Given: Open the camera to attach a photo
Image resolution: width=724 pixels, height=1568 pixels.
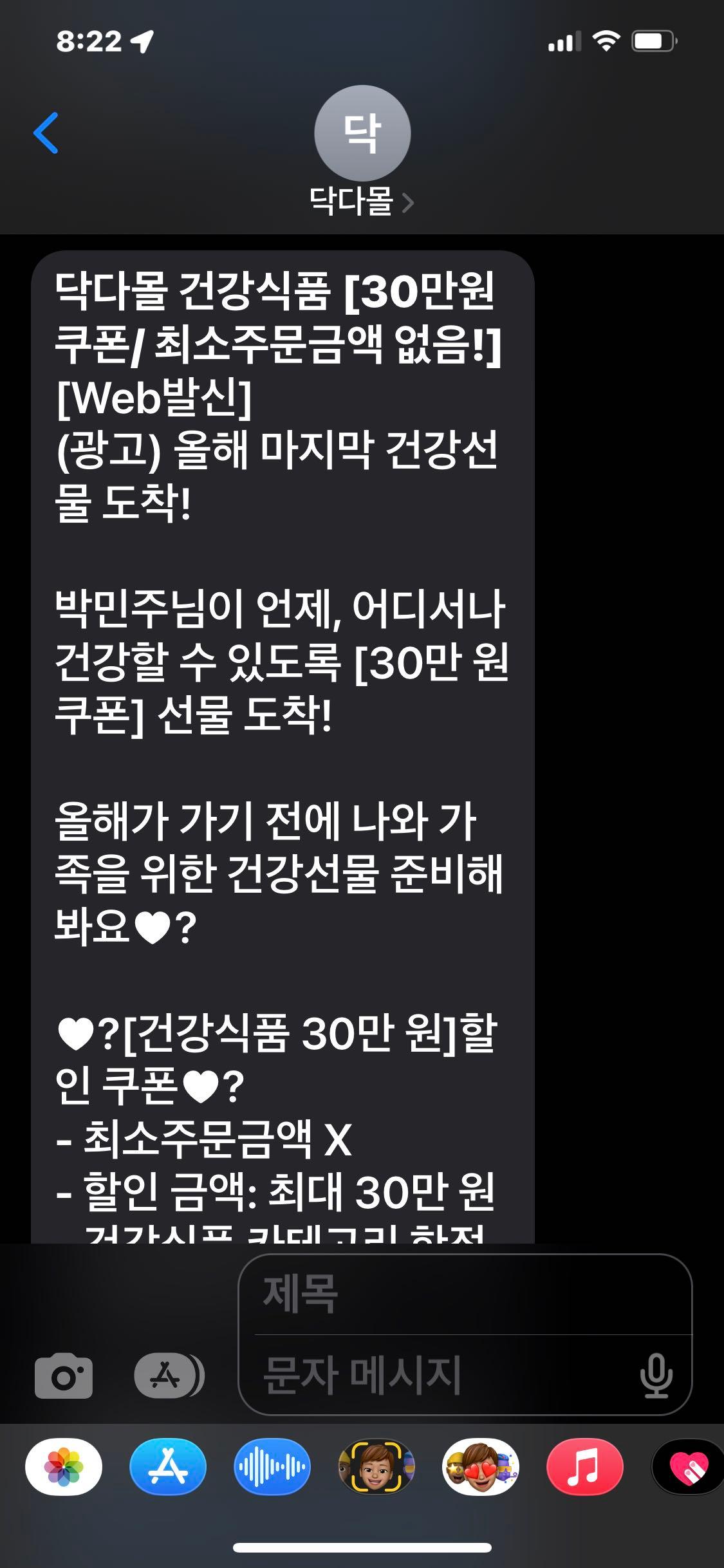Looking at the screenshot, I should (x=64, y=1376).
